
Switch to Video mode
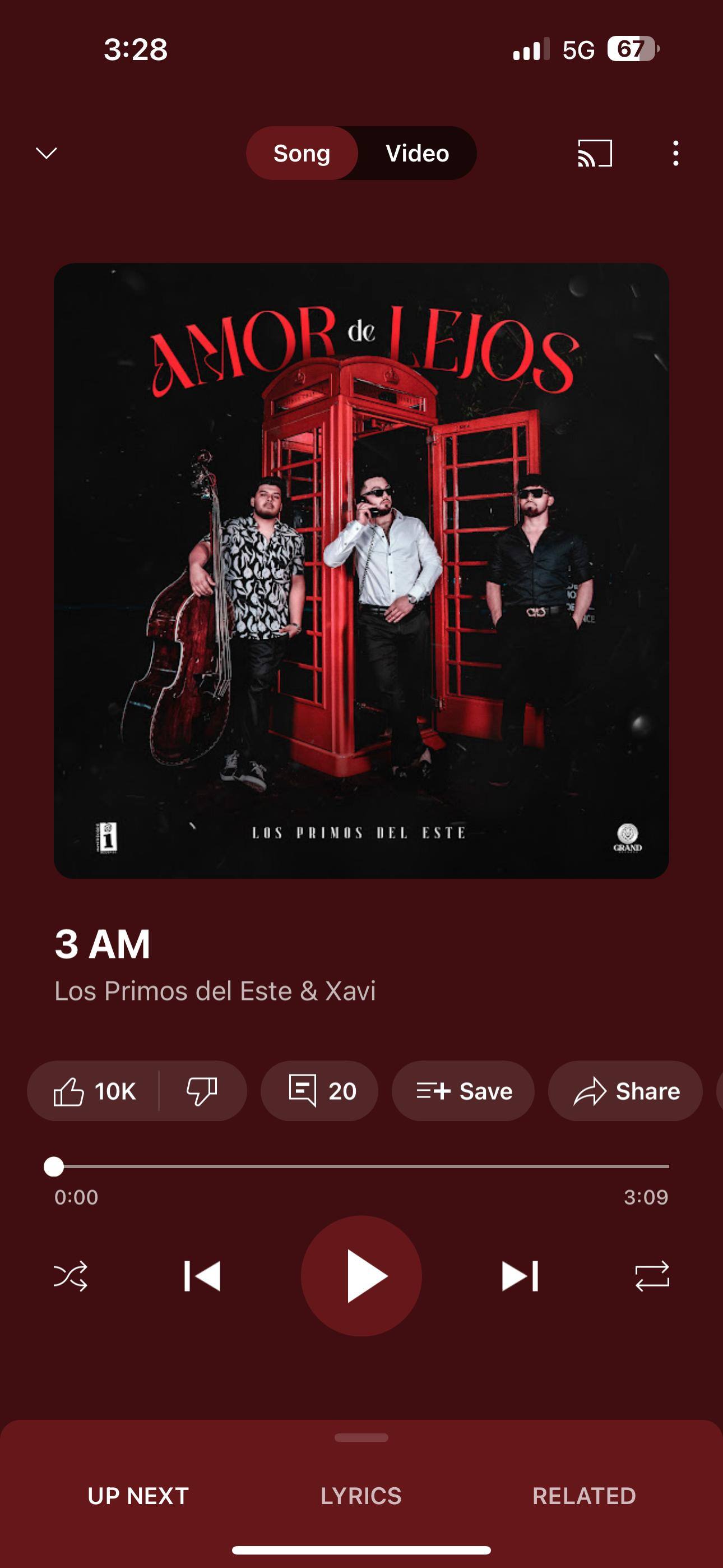[417, 154]
